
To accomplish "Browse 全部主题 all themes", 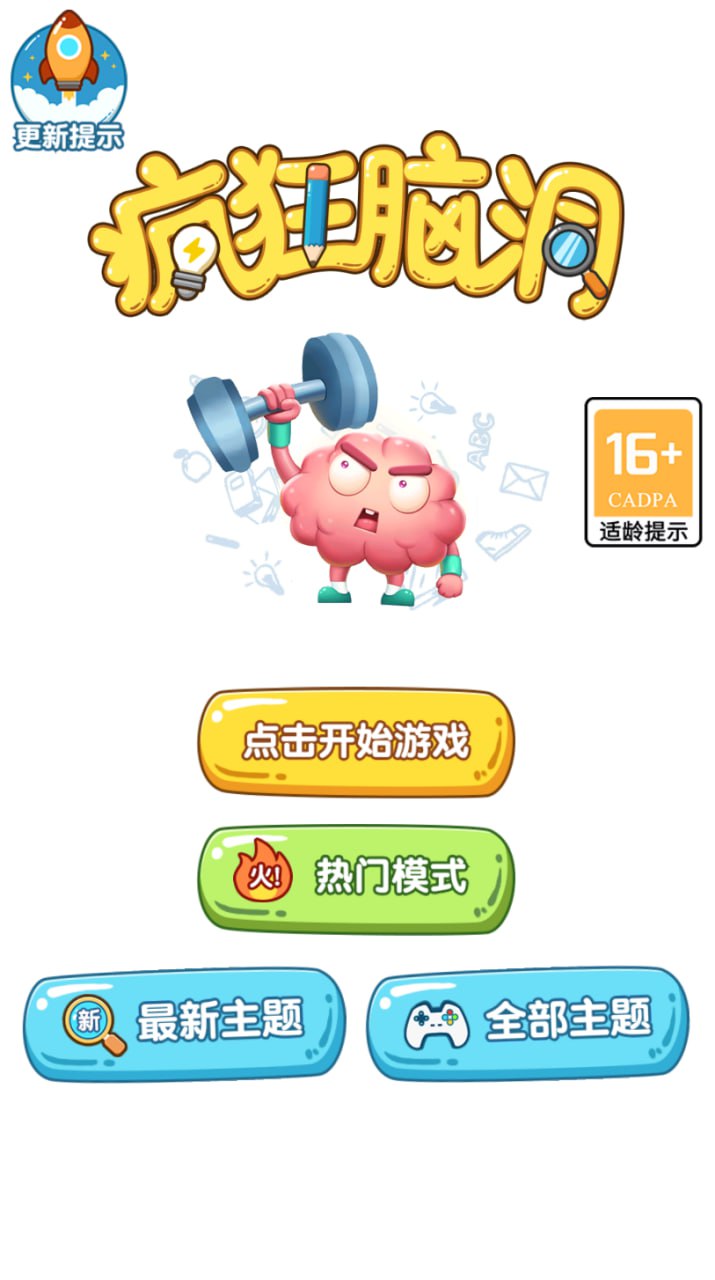I will click(x=528, y=1023).
